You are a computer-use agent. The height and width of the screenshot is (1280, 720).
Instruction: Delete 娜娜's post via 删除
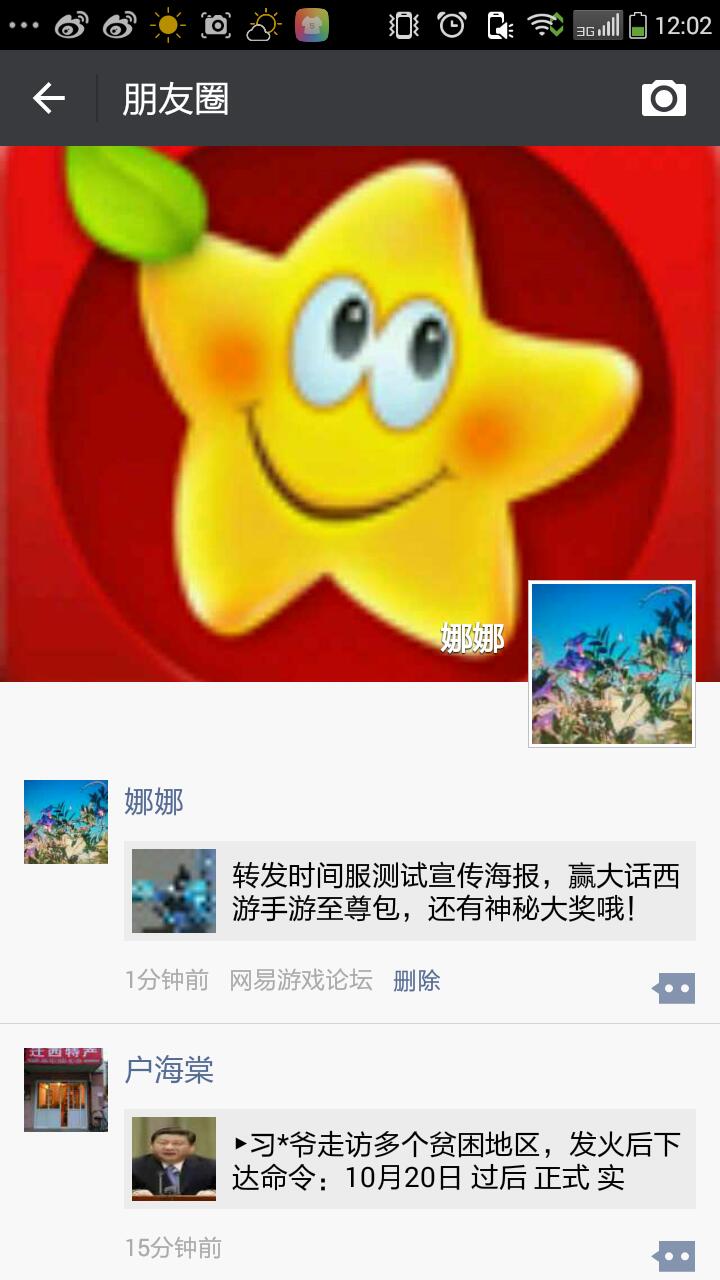(x=417, y=980)
